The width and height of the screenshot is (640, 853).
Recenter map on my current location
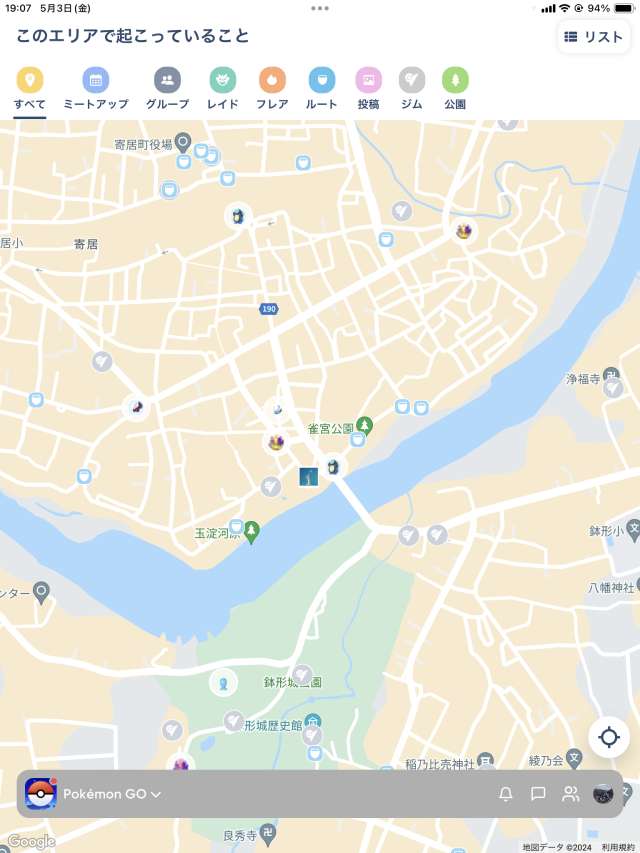pyautogui.click(x=609, y=738)
